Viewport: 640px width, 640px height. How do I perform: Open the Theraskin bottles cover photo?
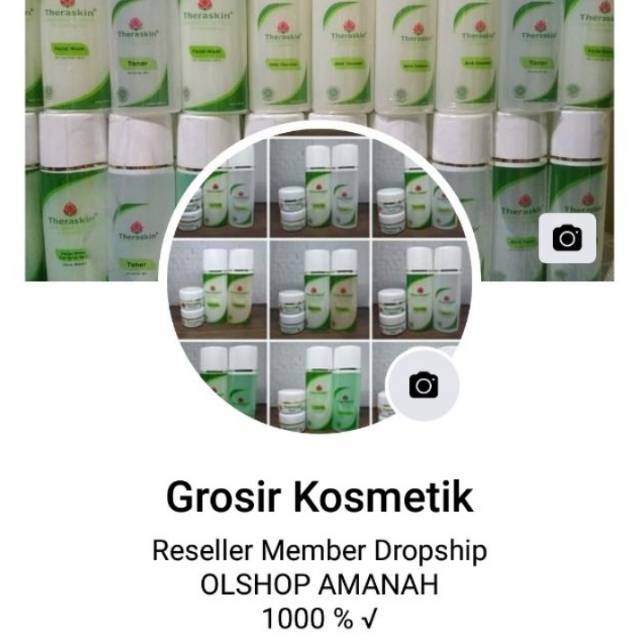coord(320,60)
